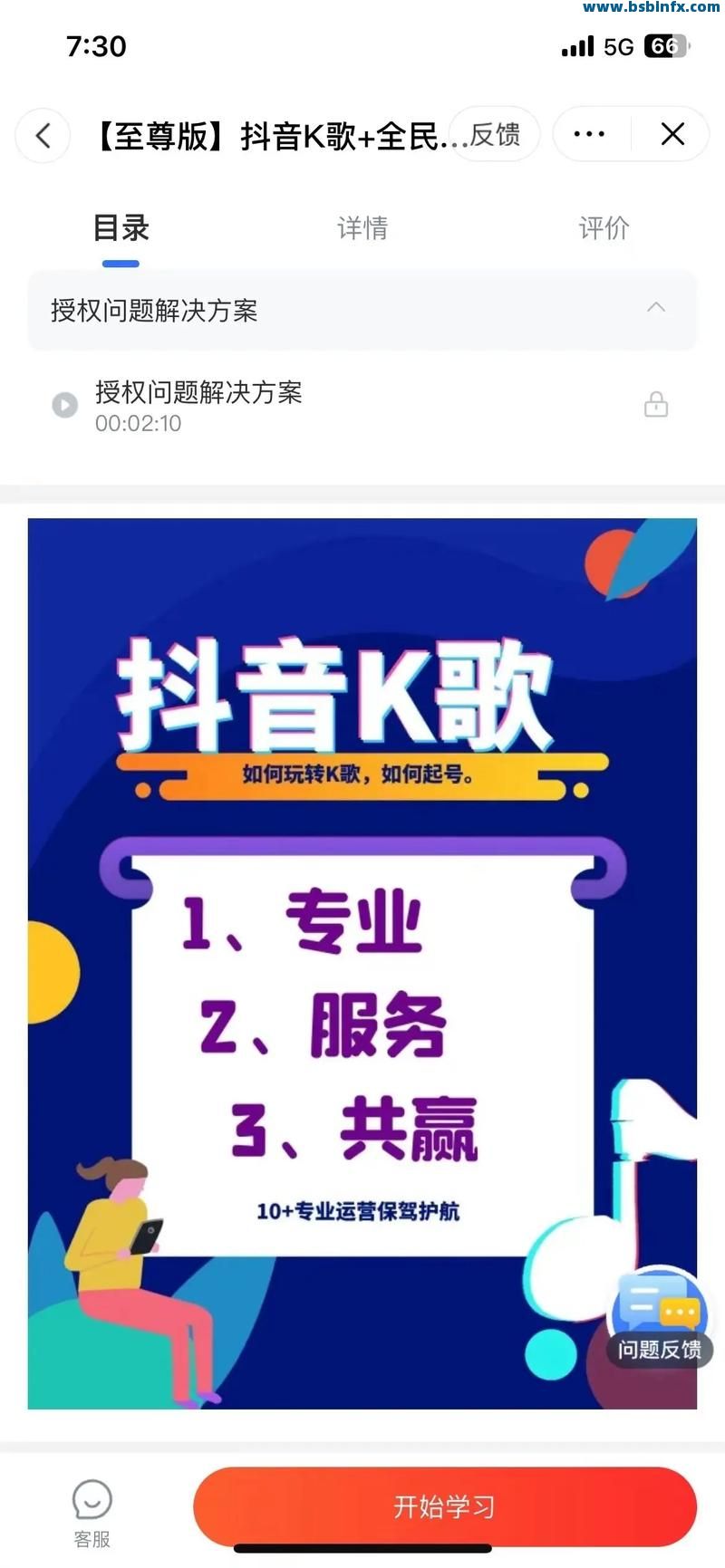Open the three-dot more menu
This screenshot has width=725, height=1568.
coord(590,135)
